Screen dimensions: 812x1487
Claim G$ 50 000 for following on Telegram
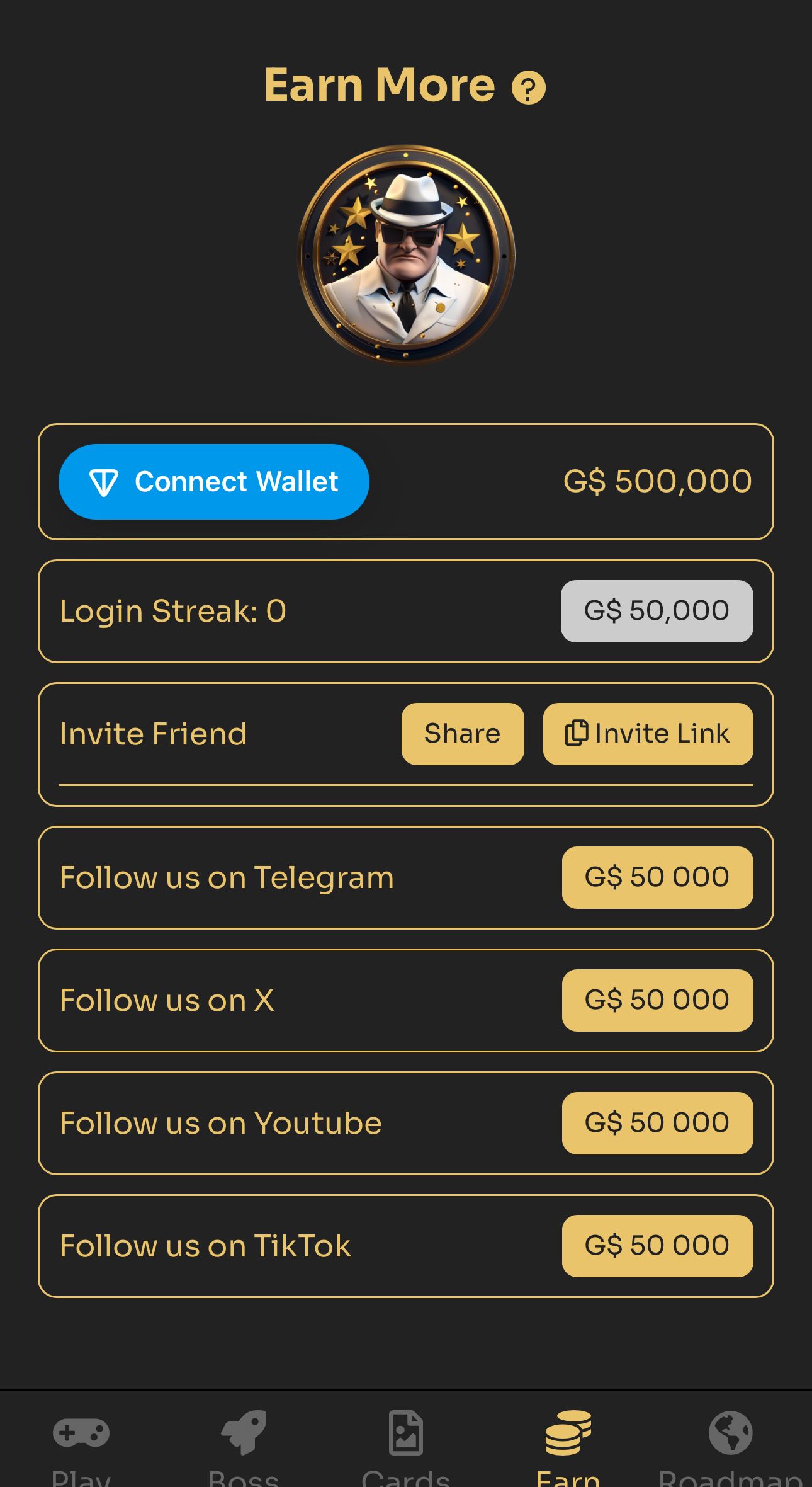coord(657,876)
